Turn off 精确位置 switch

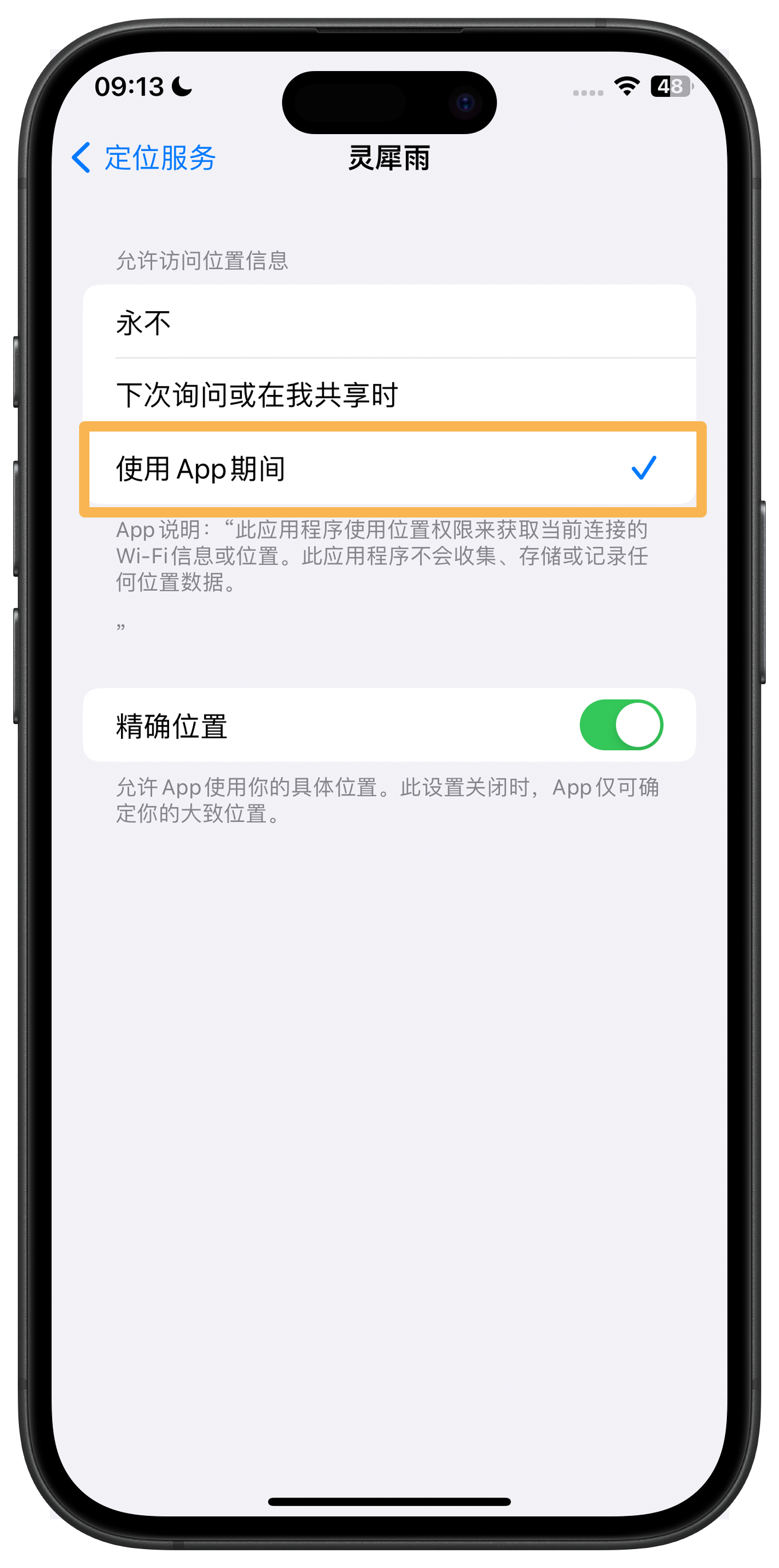point(621,725)
